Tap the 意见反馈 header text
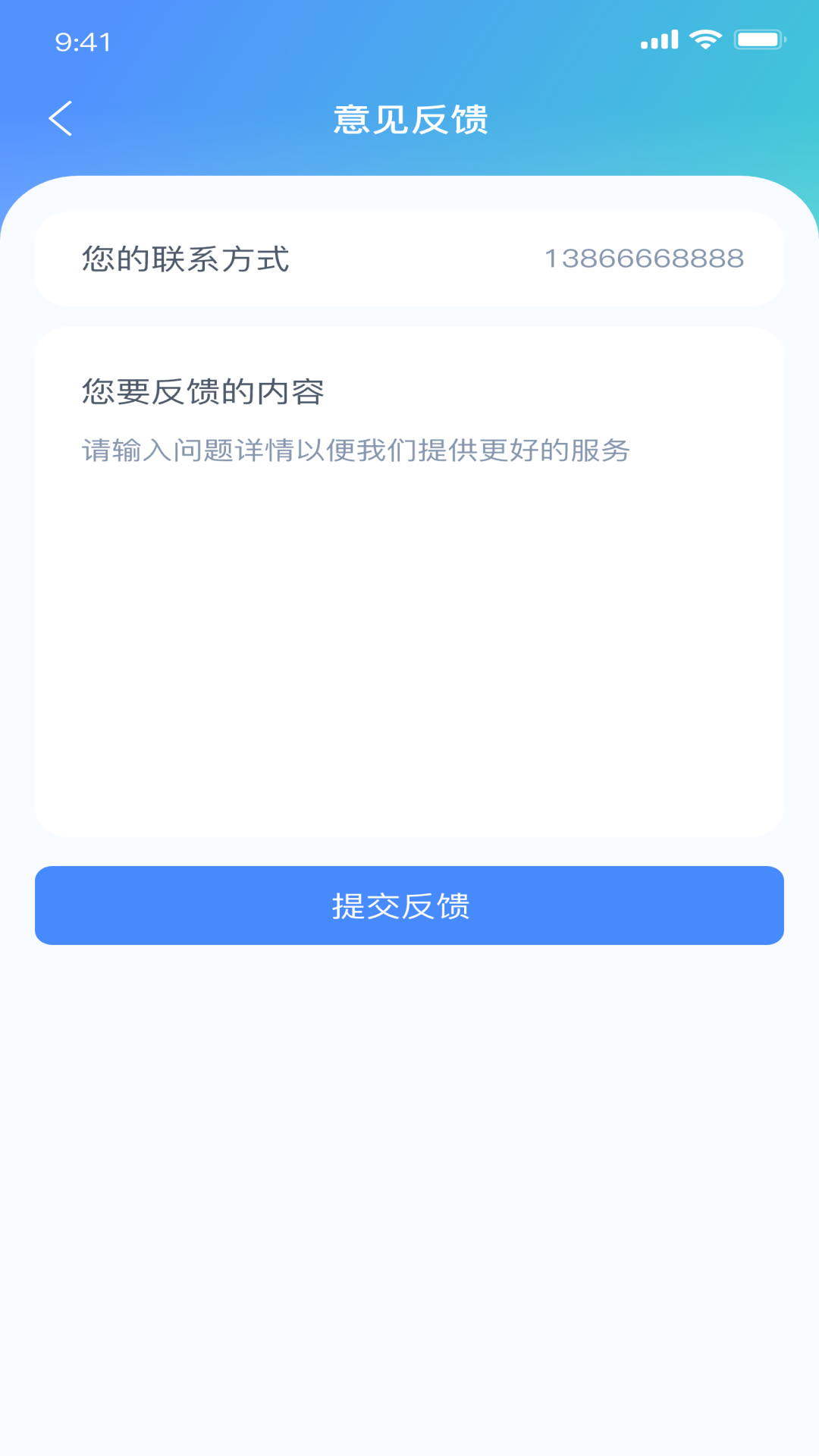This screenshot has height=1456, width=819. [x=409, y=119]
